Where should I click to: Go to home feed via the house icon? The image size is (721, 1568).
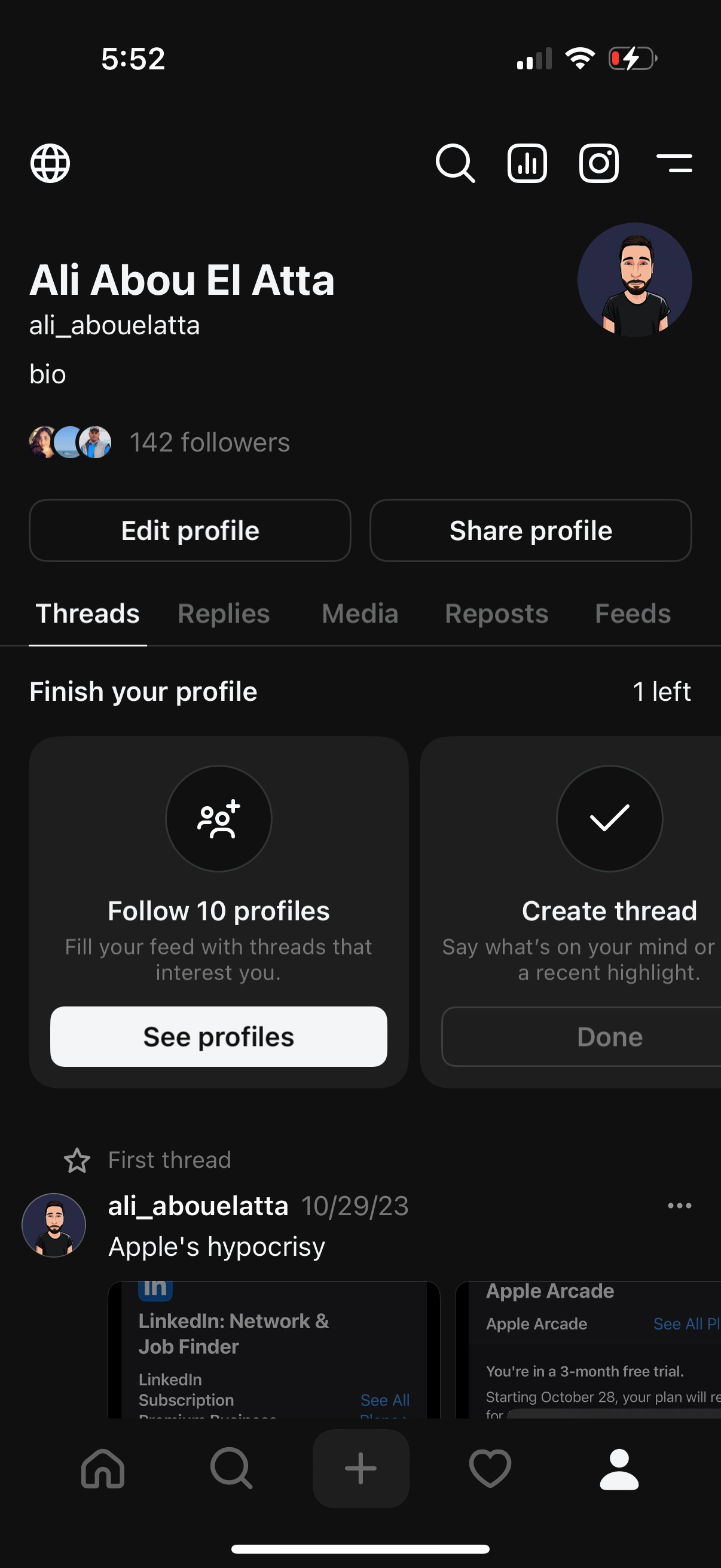(103, 1469)
